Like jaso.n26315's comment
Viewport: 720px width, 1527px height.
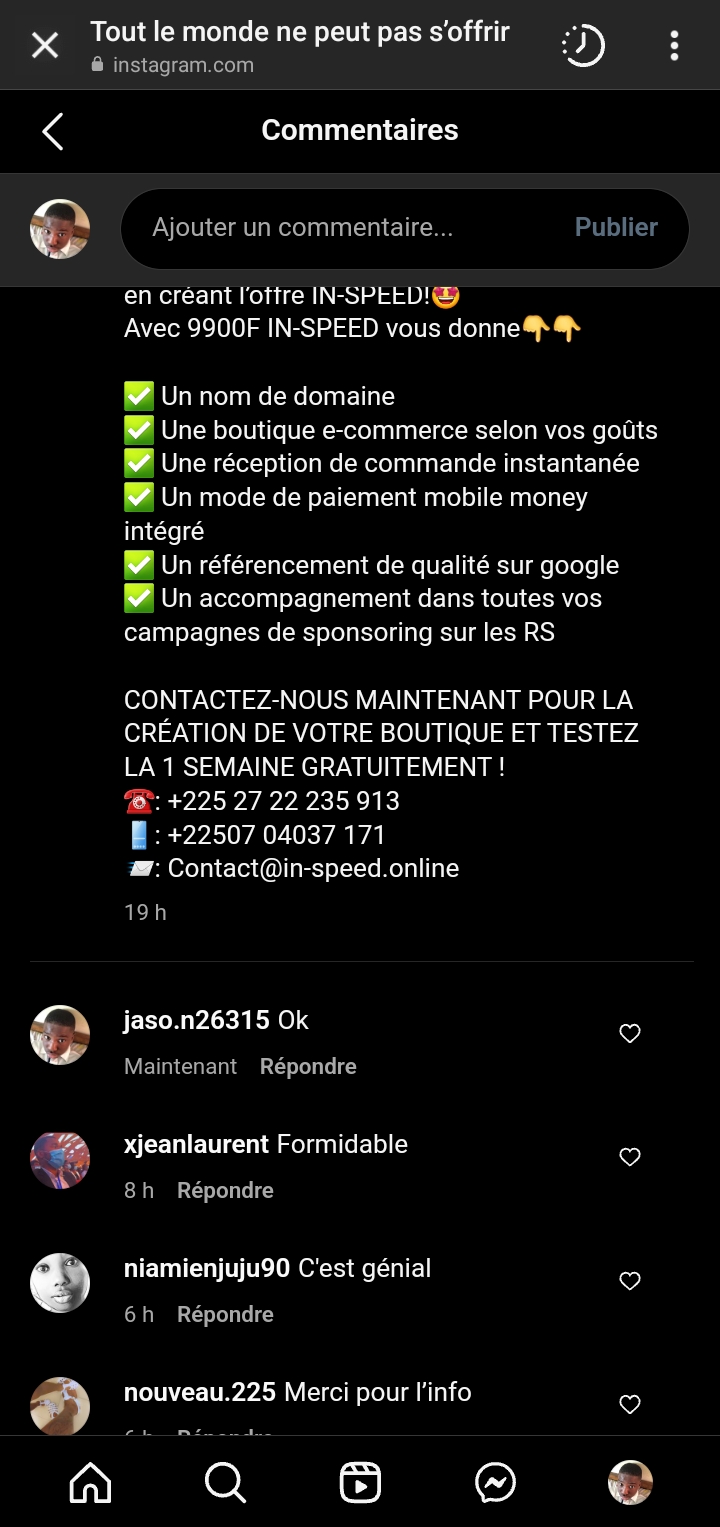pos(630,1034)
